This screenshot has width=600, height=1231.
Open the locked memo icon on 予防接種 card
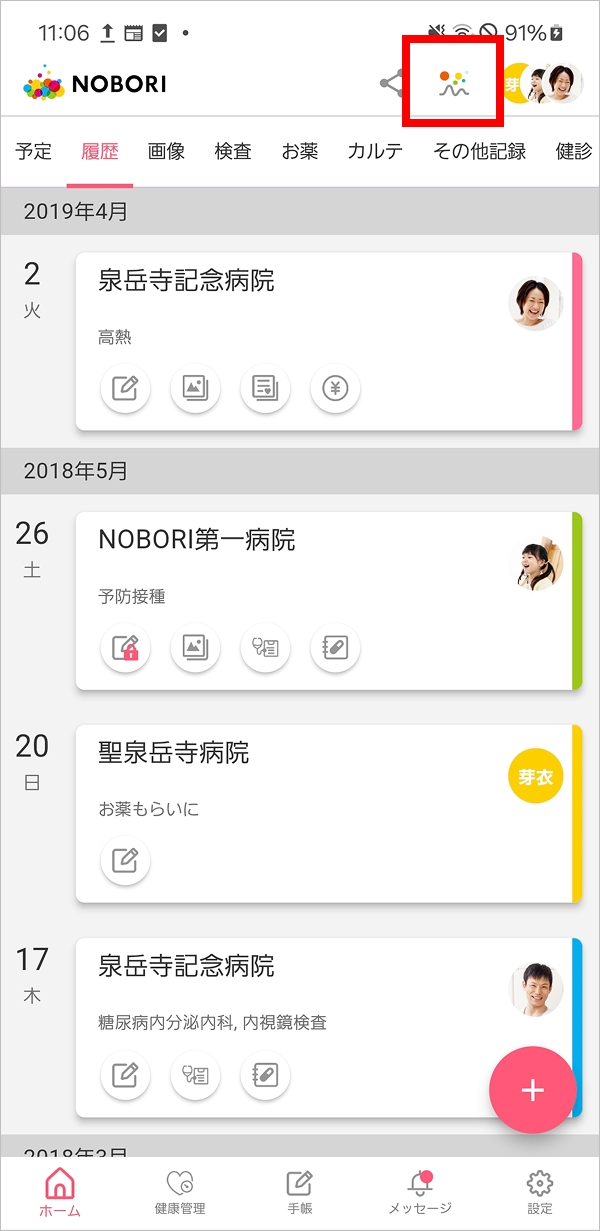pos(125,648)
